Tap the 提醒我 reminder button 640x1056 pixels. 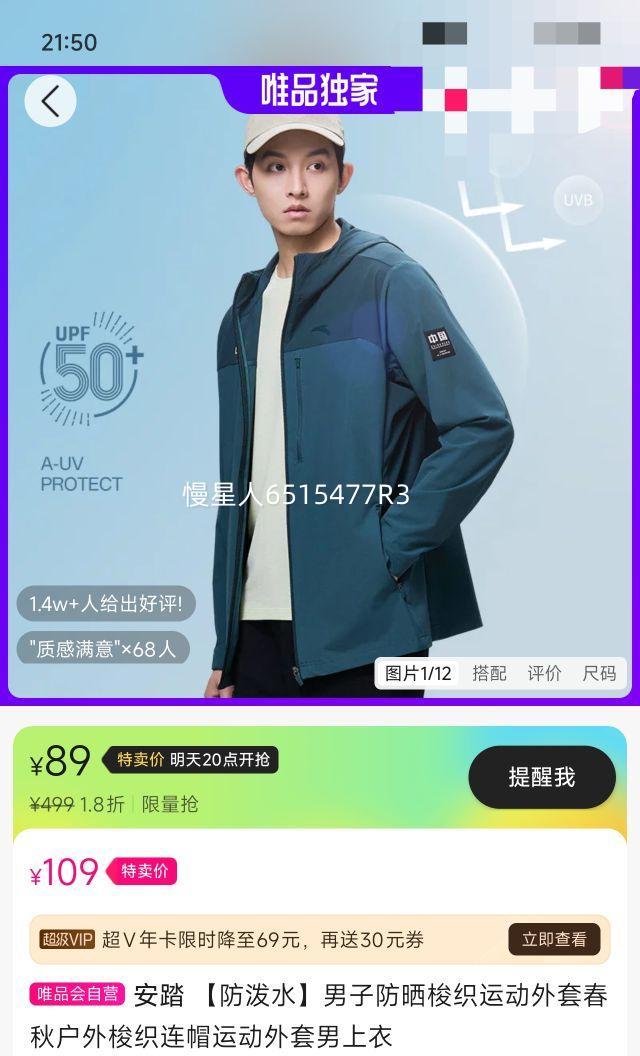click(x=541, y=777)
